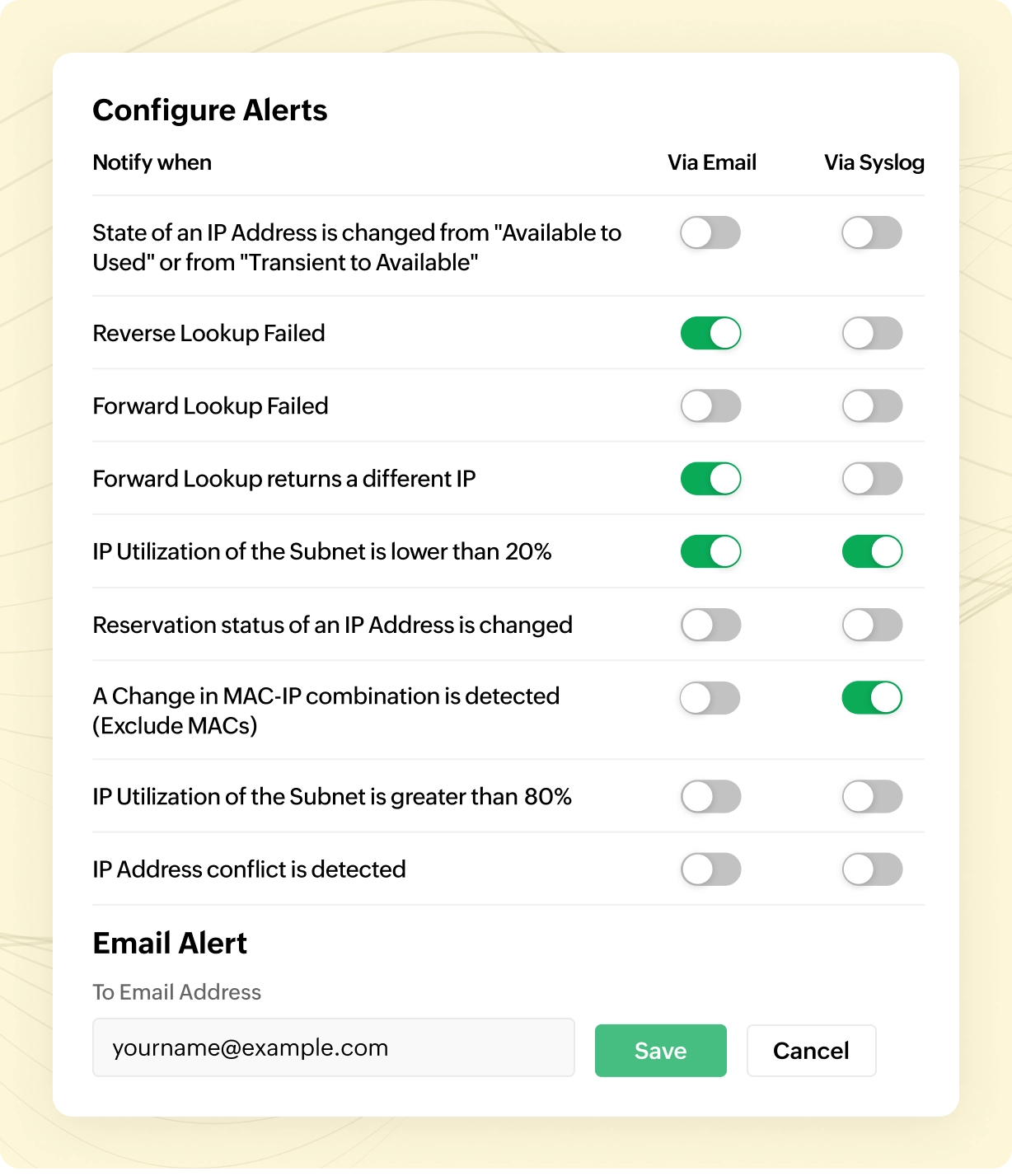
Task: Enable syslog for Reverse Lookup Failed
Action: (872, 334)
